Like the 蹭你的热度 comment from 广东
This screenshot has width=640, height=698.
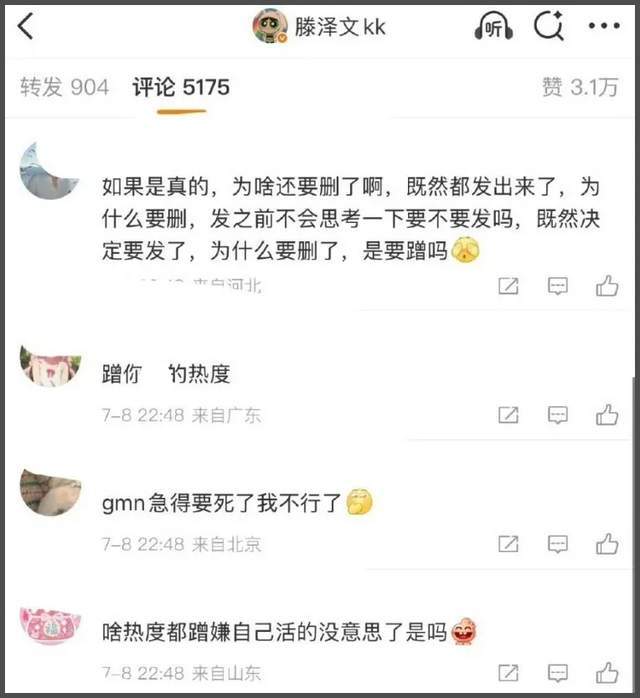click(x=607, y=415)
